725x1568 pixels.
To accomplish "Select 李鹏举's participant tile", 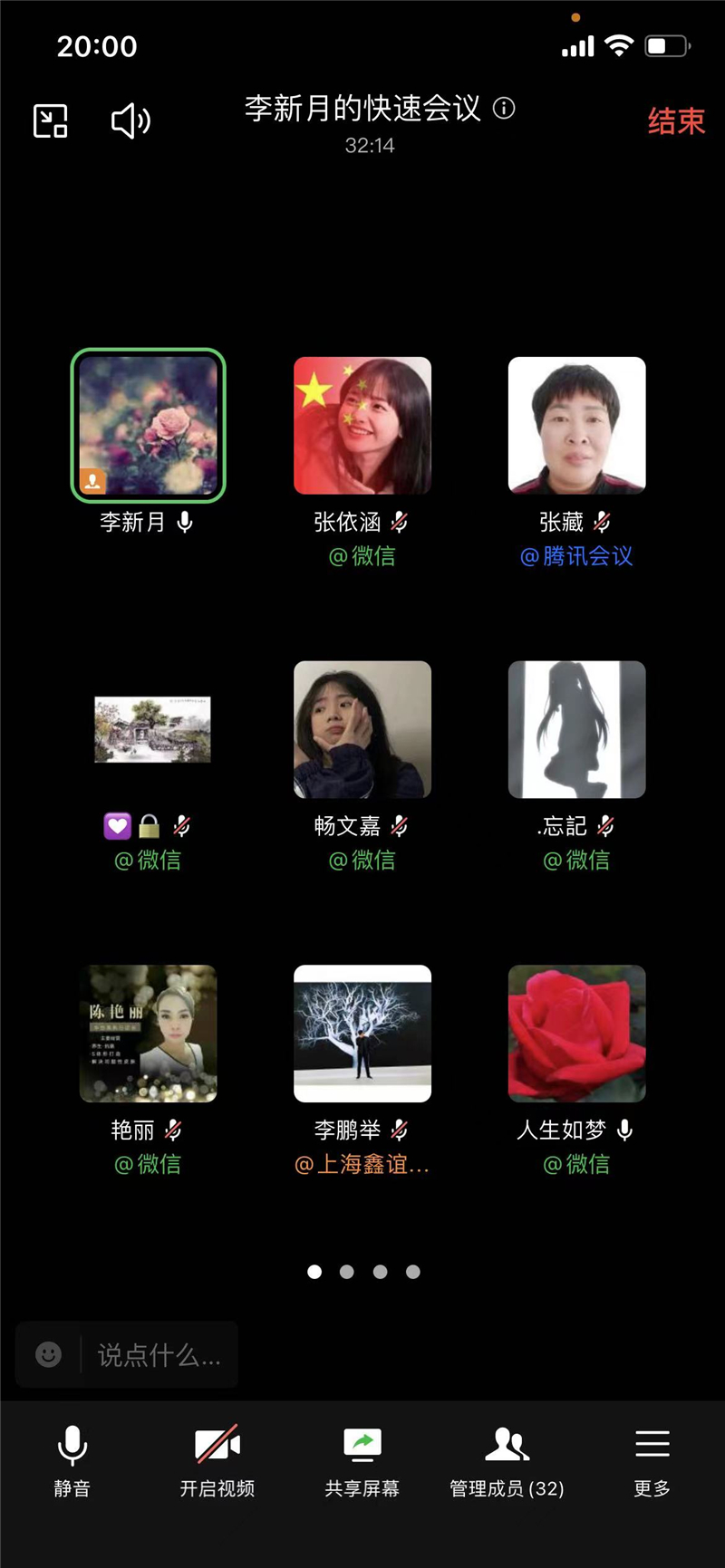I will click(x=362, y=1034).
